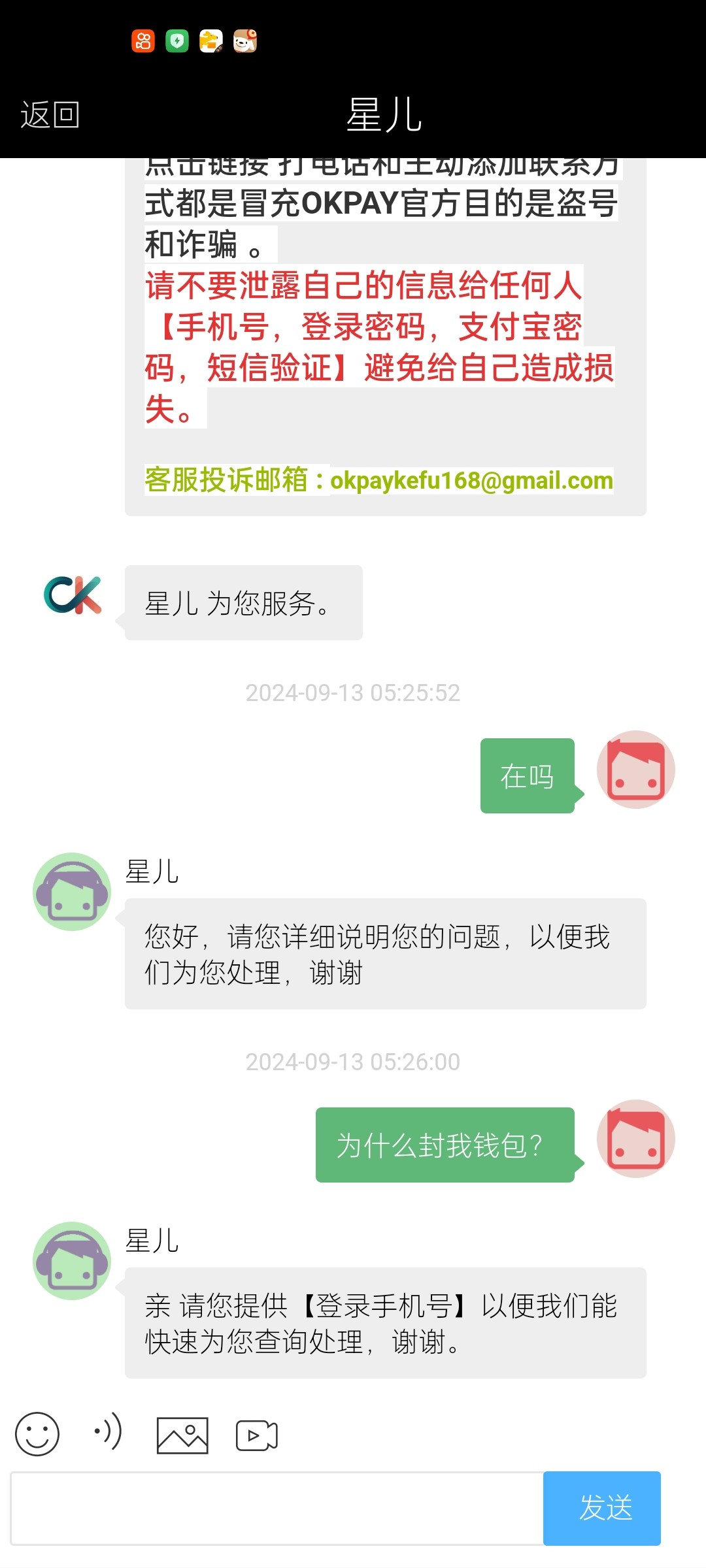Focus the message text field
The height and width of the screenshot is (1568, 706).
[x=277, y=1509]
